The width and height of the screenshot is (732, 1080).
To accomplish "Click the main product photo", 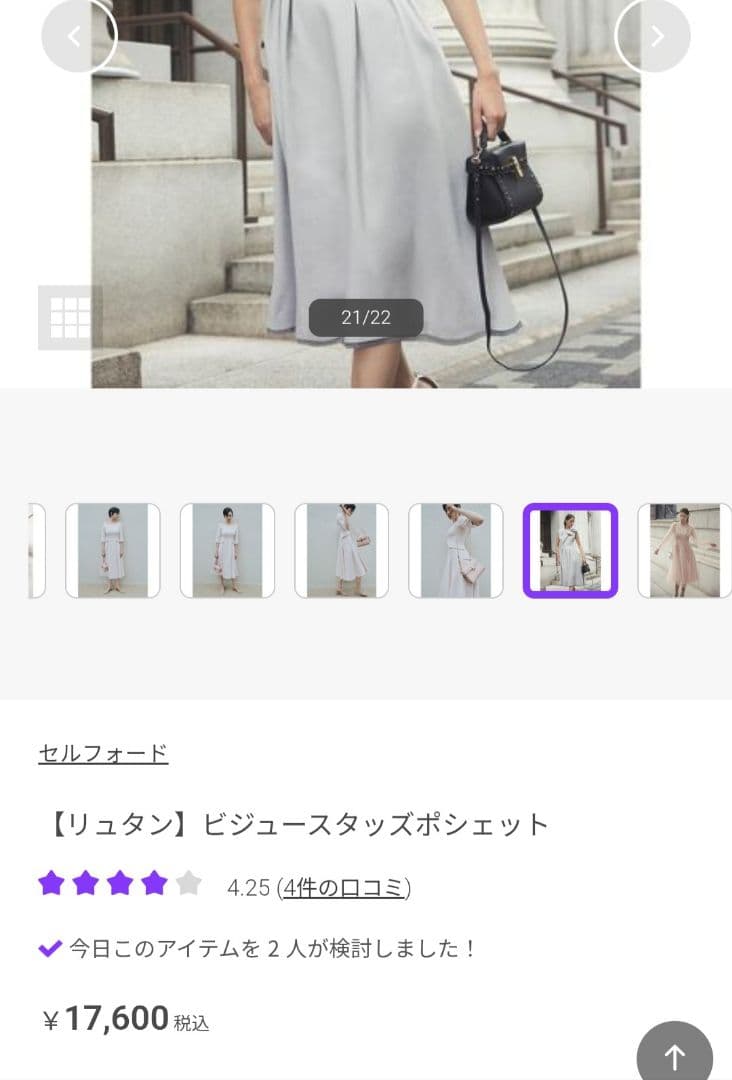I will tap(366, 180).
